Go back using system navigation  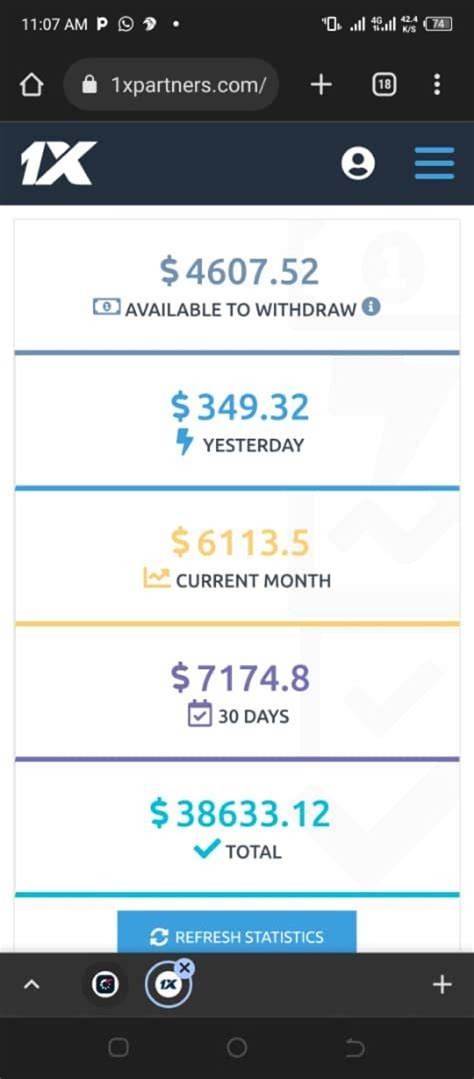(355, 1048)
